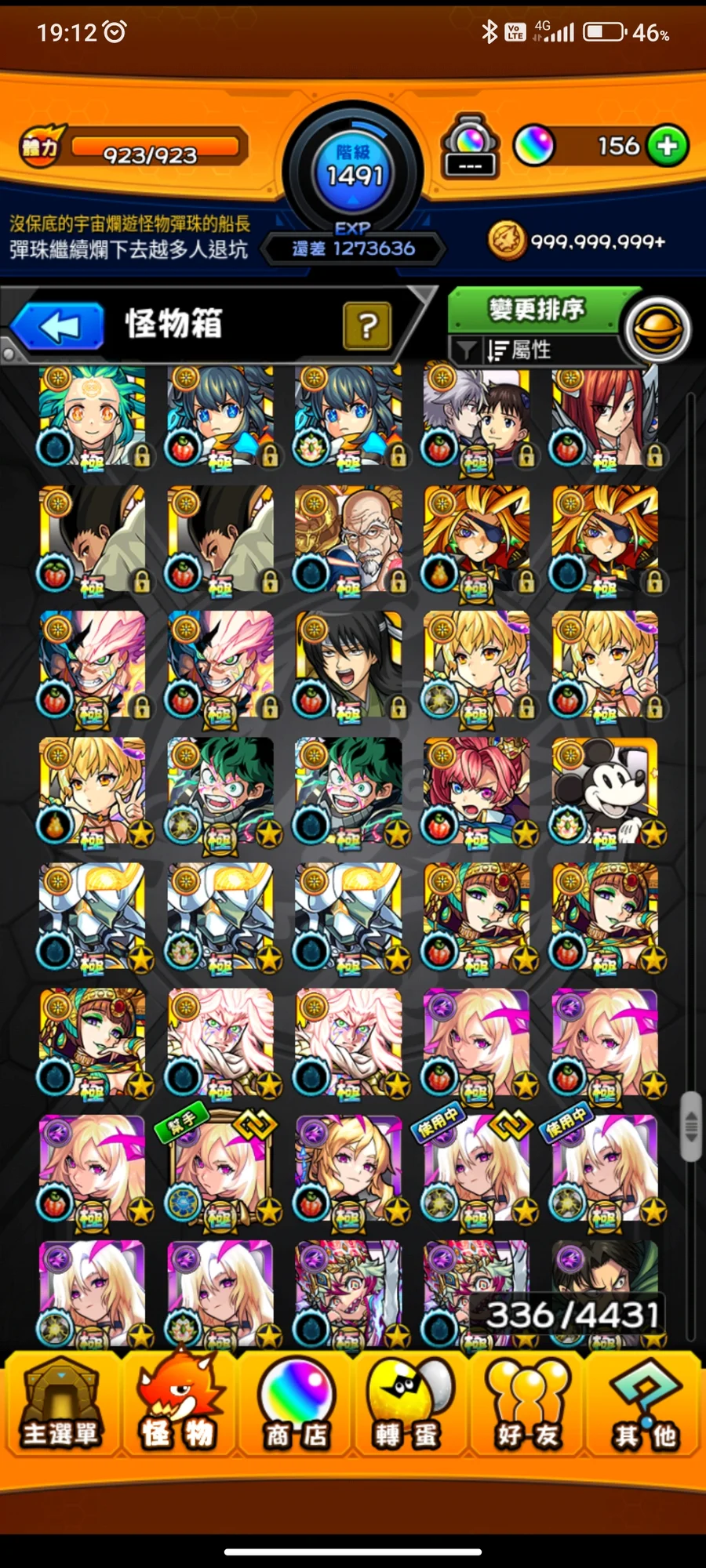This screenshot has width=706, height=1568.
Task: Open the yellow question mark help
Action: pyautogui.click(x=366, y=325)
